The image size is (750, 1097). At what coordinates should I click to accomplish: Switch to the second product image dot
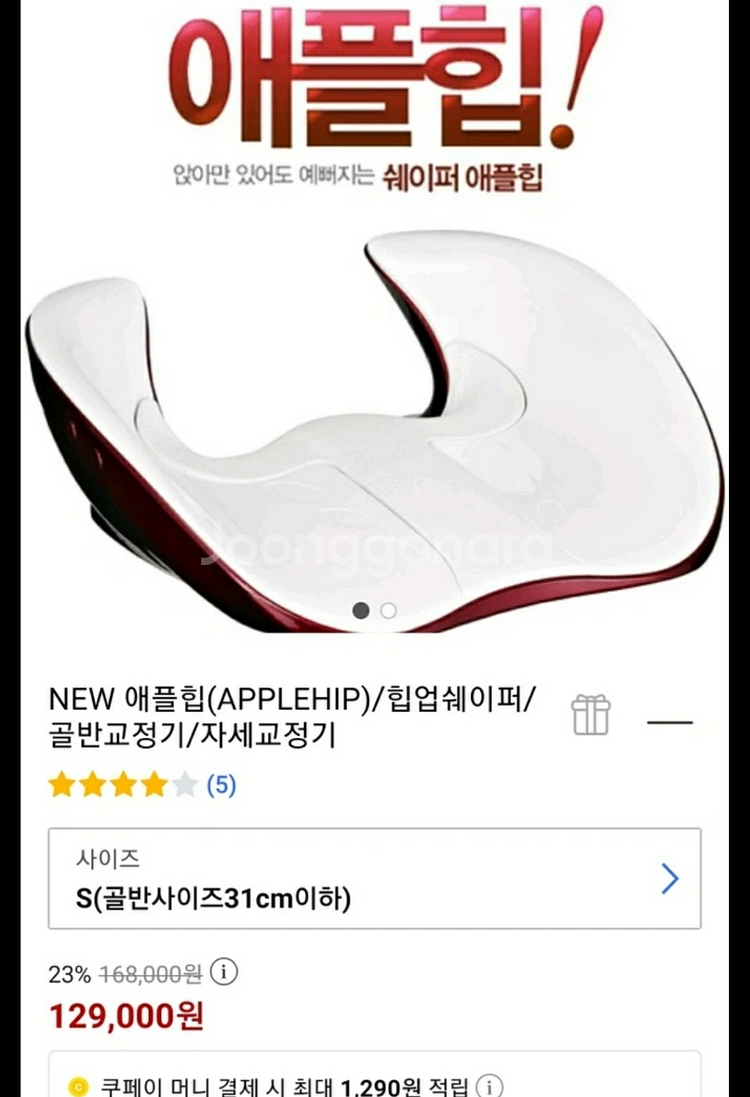tap(388, 610)
